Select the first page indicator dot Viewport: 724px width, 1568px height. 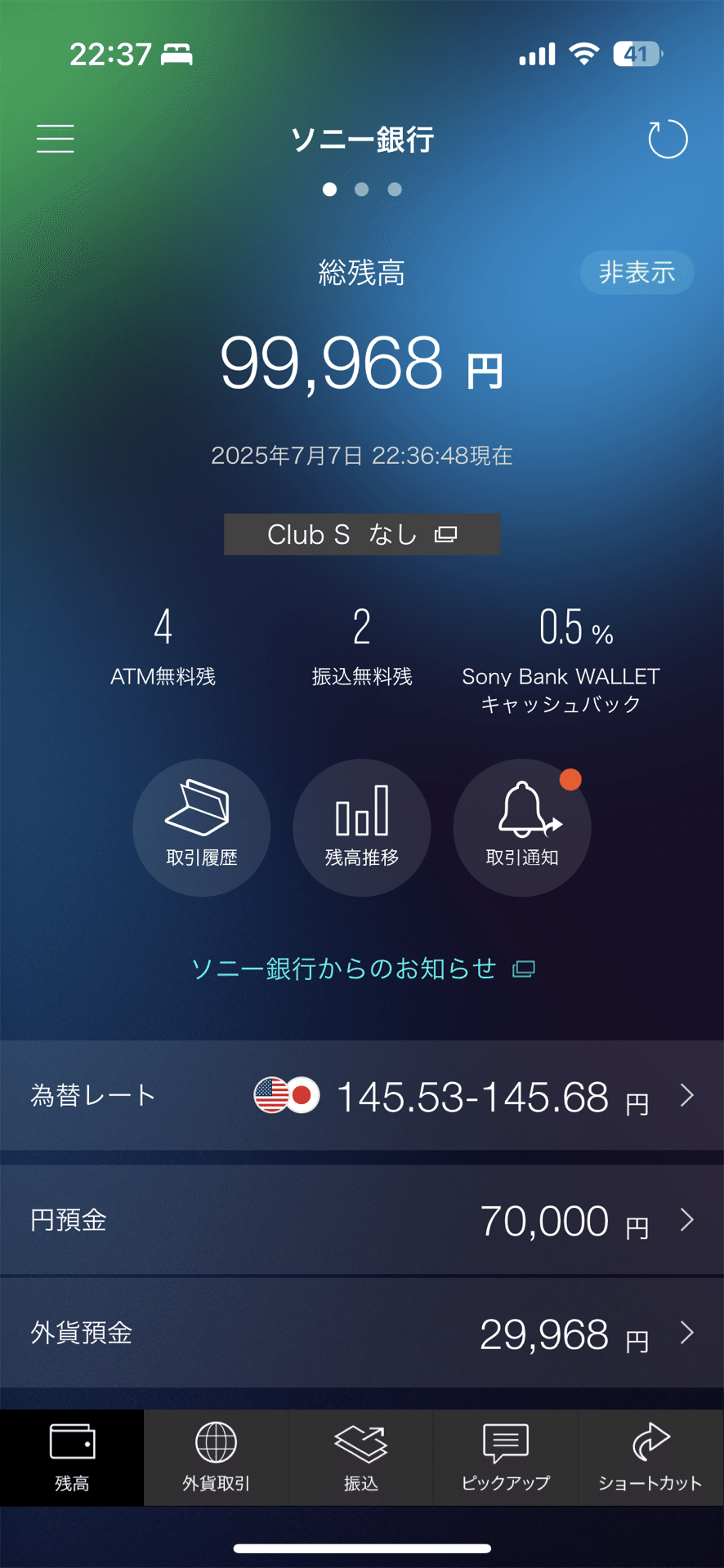click(x=329, y=189)
